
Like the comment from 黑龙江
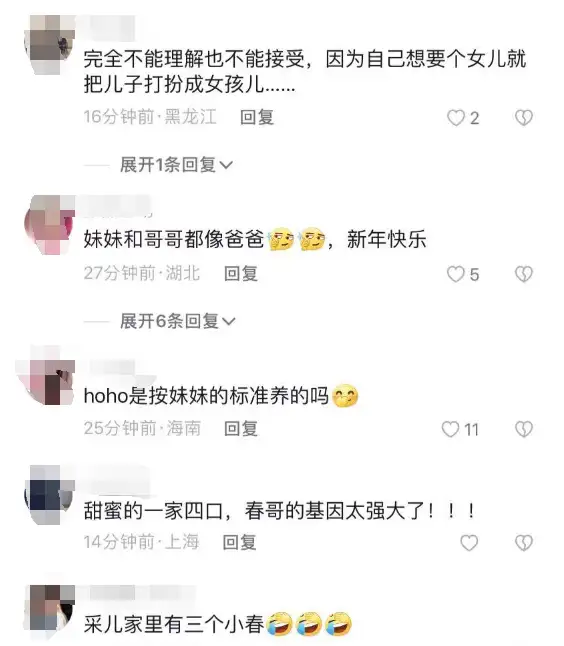[x=456, y=118]
